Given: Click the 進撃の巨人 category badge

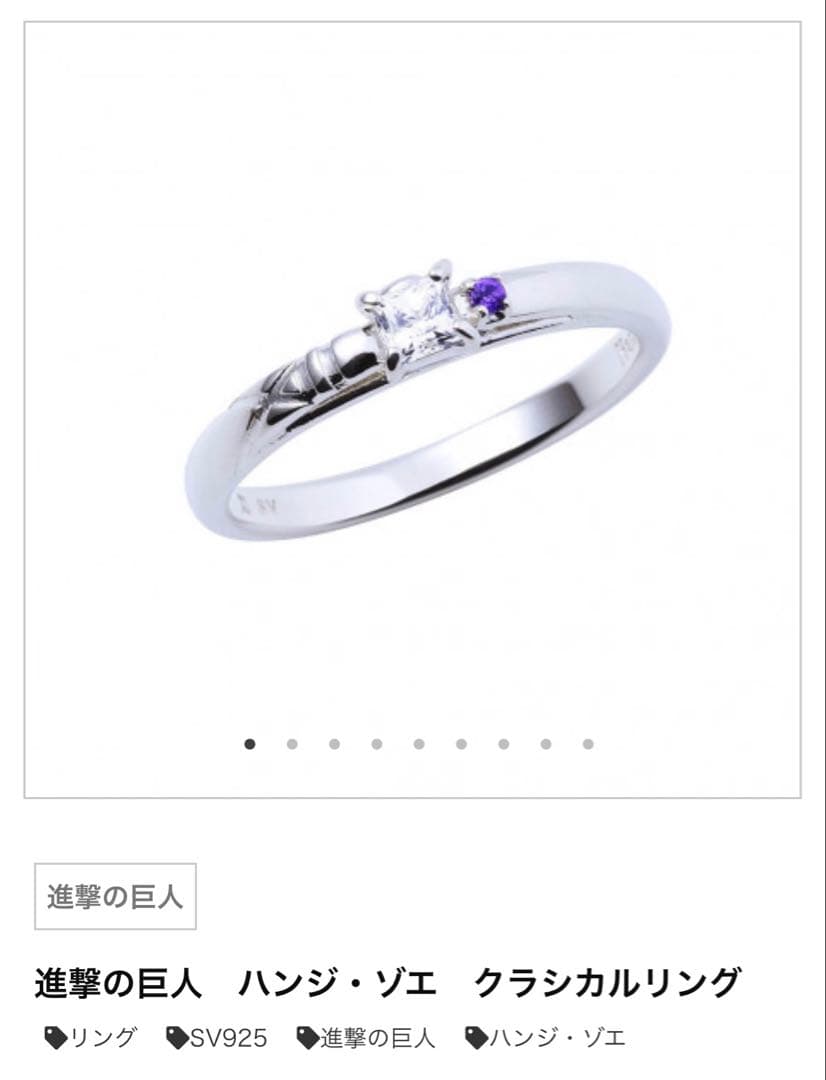Looking at the screenshot, I should click(x=115, y=893).
